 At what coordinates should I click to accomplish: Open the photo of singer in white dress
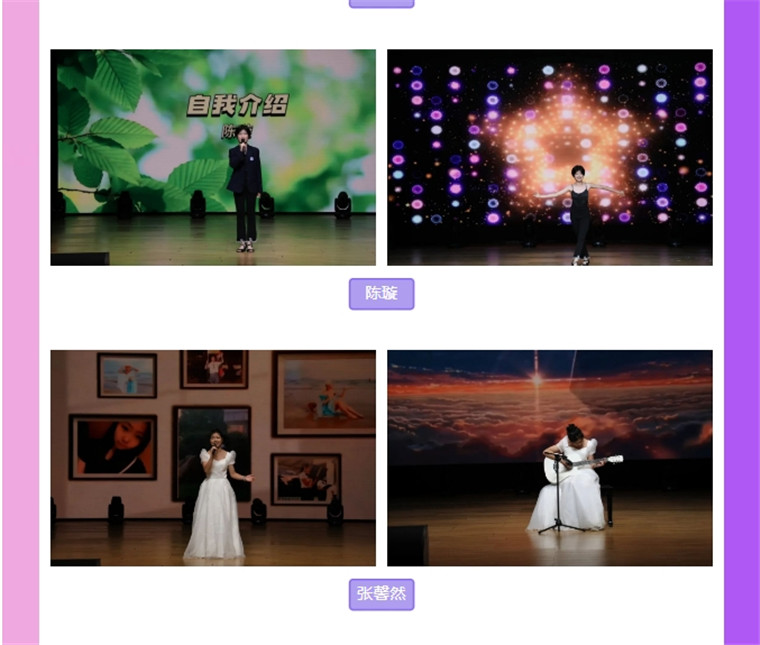coord(213,457)
